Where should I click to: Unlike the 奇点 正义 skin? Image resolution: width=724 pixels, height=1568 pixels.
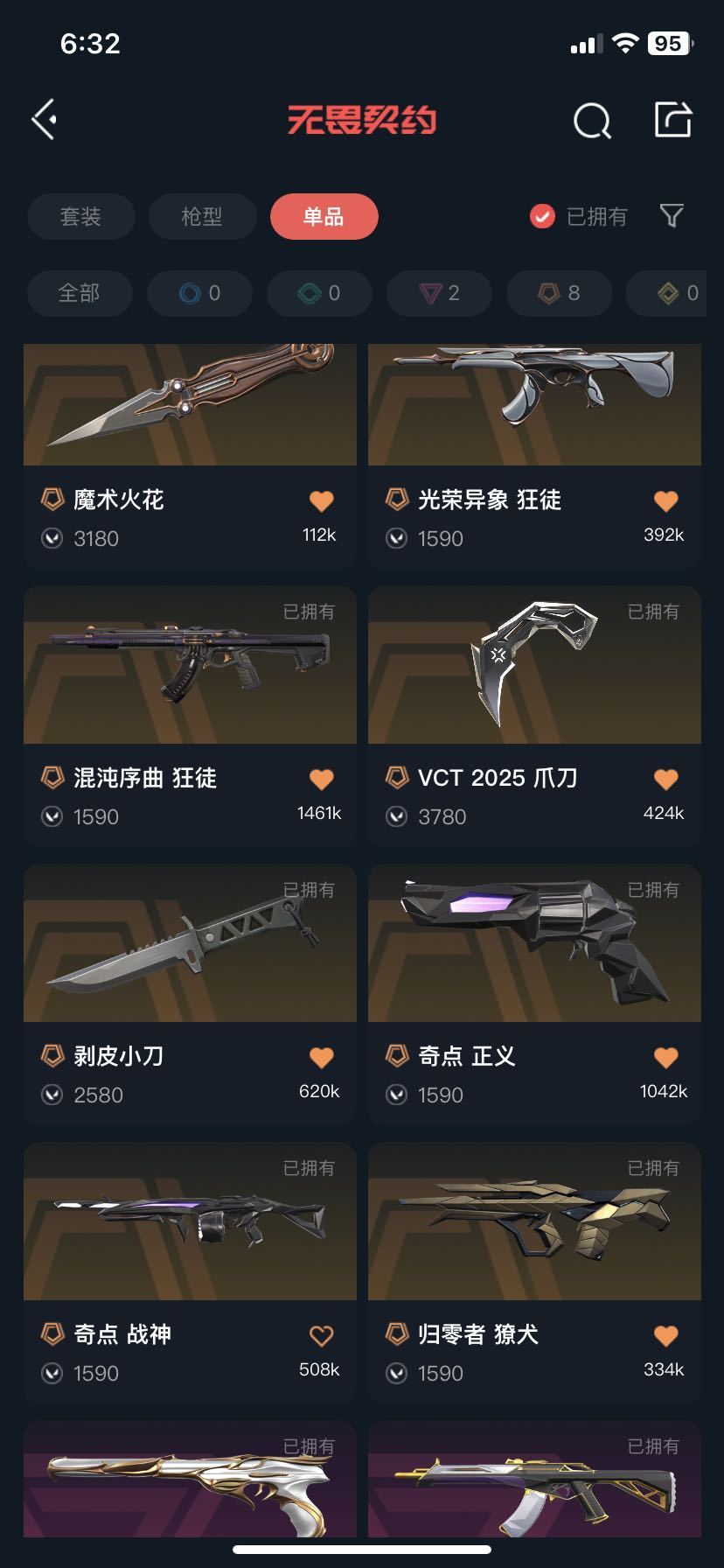point(665,1057)
